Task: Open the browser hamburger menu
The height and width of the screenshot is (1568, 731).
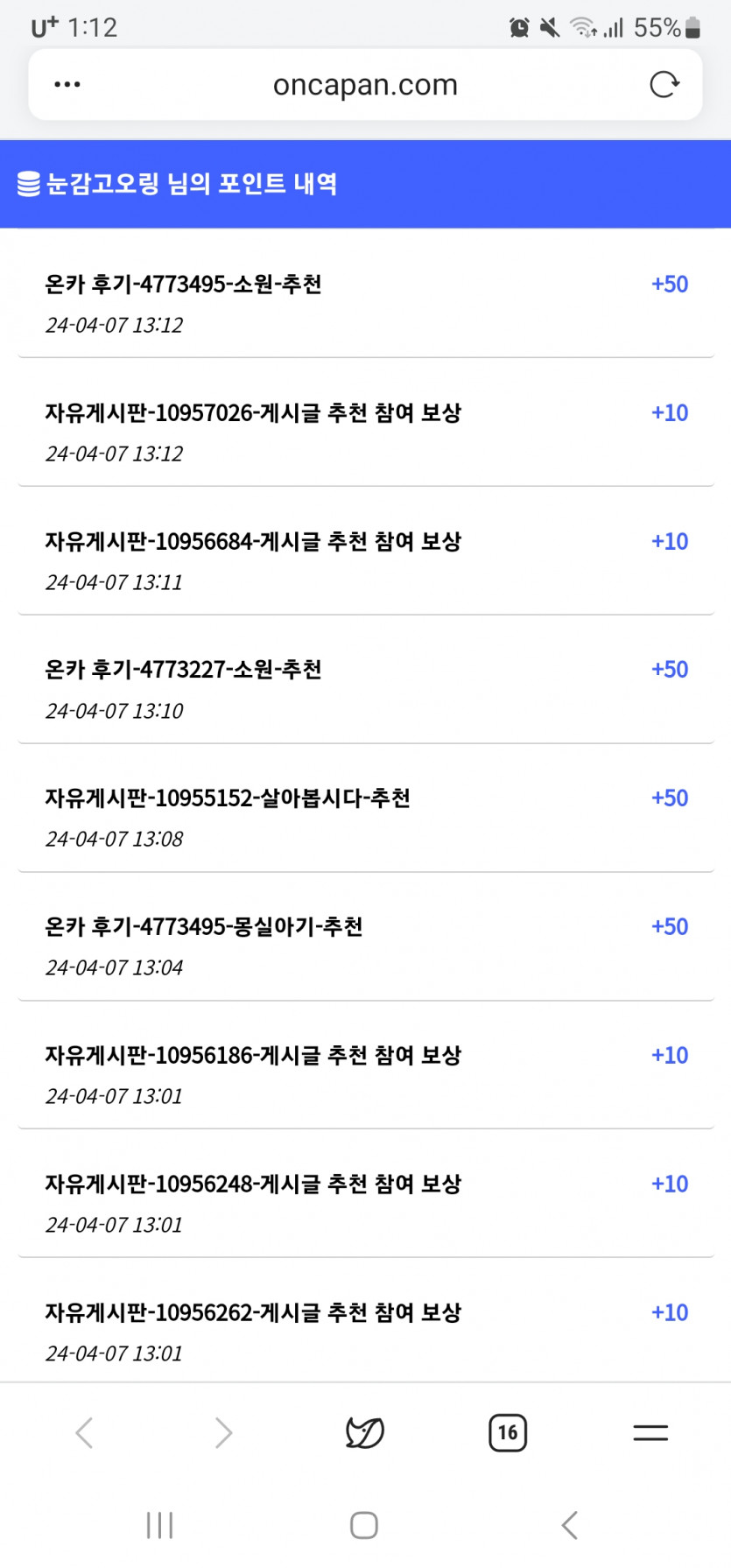Action: 650,1433
